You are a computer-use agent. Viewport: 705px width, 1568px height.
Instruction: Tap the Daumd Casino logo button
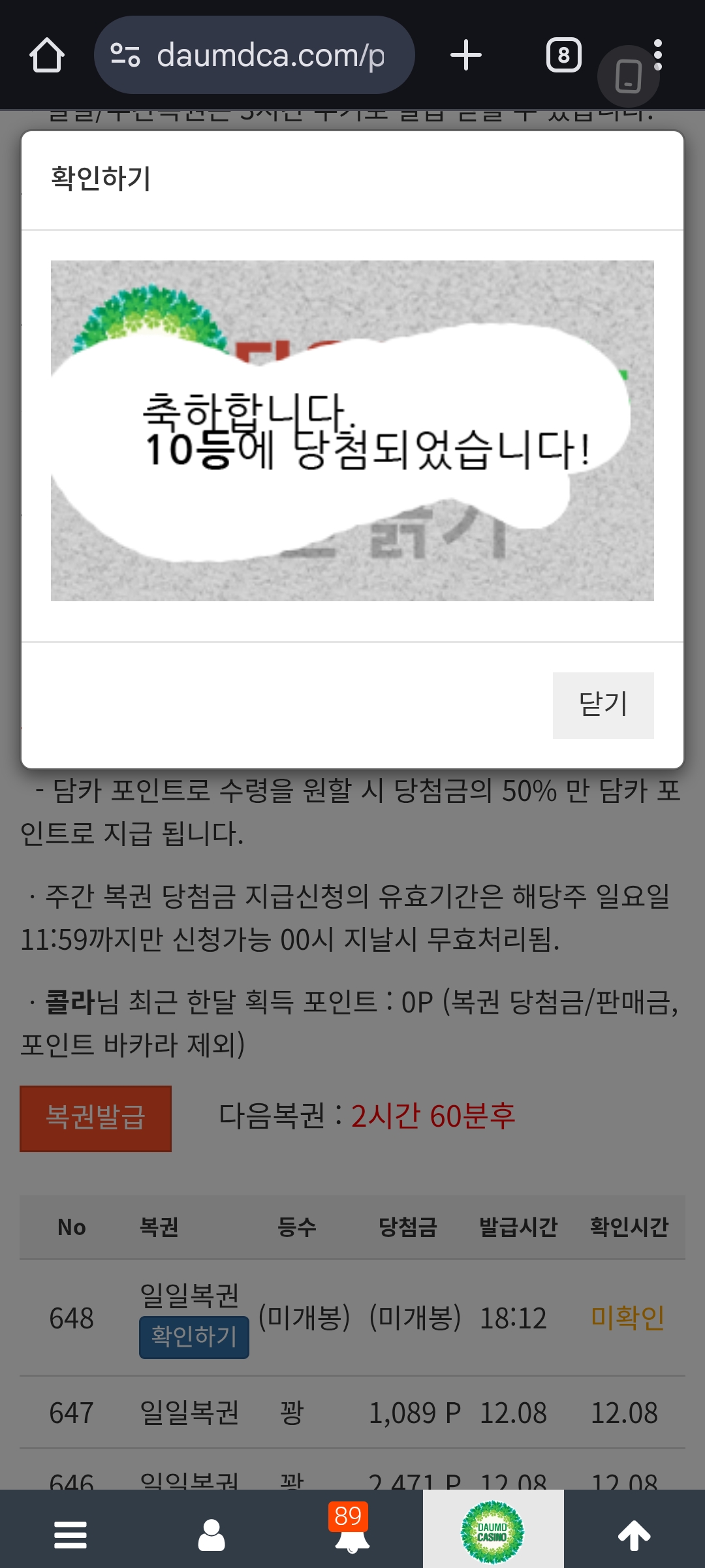[x=493, y=1532]
